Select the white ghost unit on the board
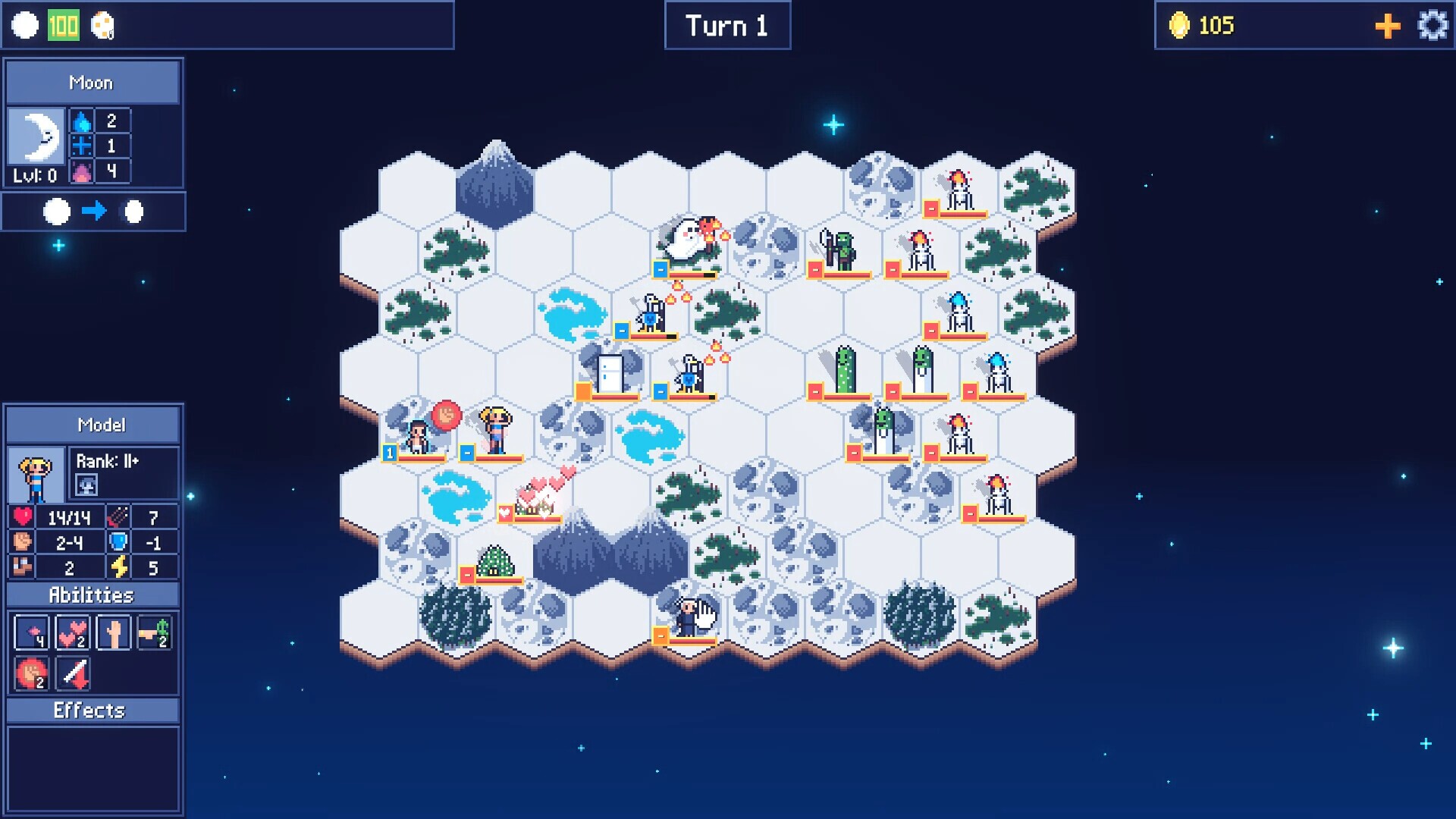The image size is (1456, 819). pyautogui.click(x=683, y=241)
